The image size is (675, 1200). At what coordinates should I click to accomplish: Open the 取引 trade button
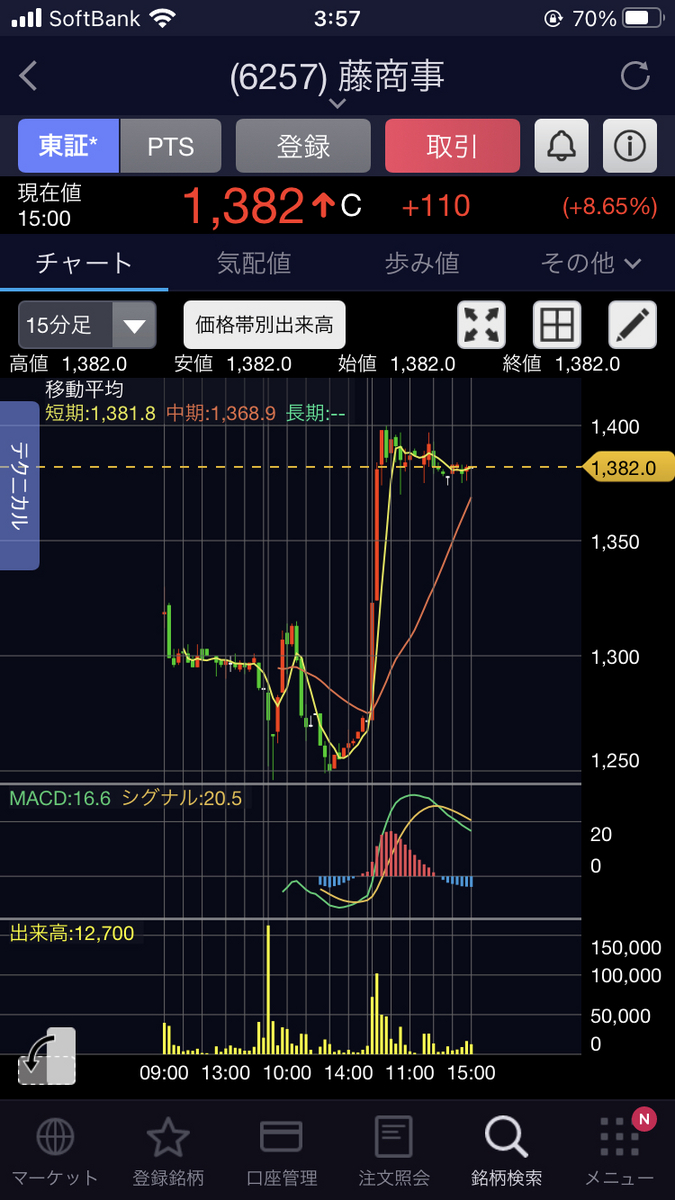click(452, 147)
